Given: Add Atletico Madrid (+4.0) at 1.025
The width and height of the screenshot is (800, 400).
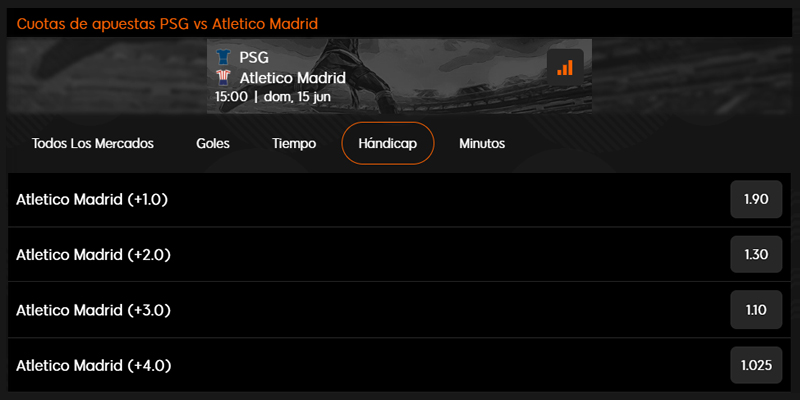Looking at the screenshot, I should (756, 365).
